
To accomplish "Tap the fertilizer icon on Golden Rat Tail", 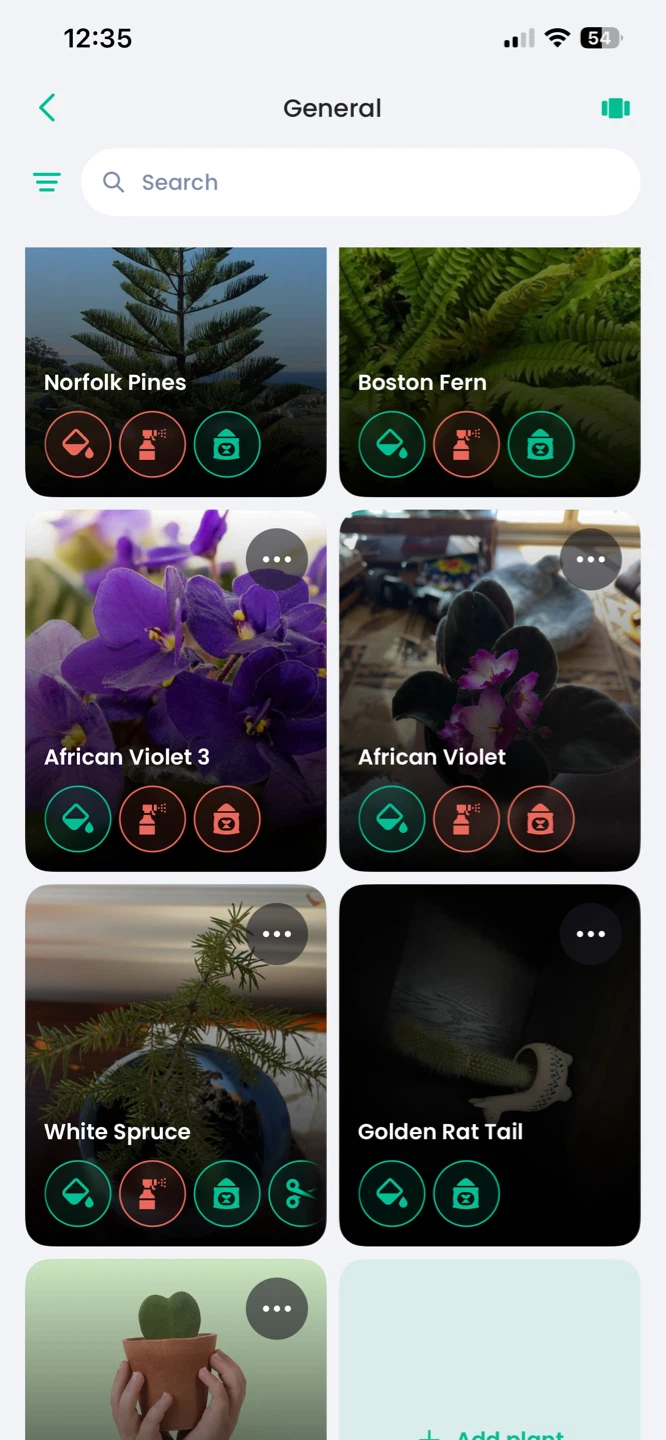I will point(466,1193).
